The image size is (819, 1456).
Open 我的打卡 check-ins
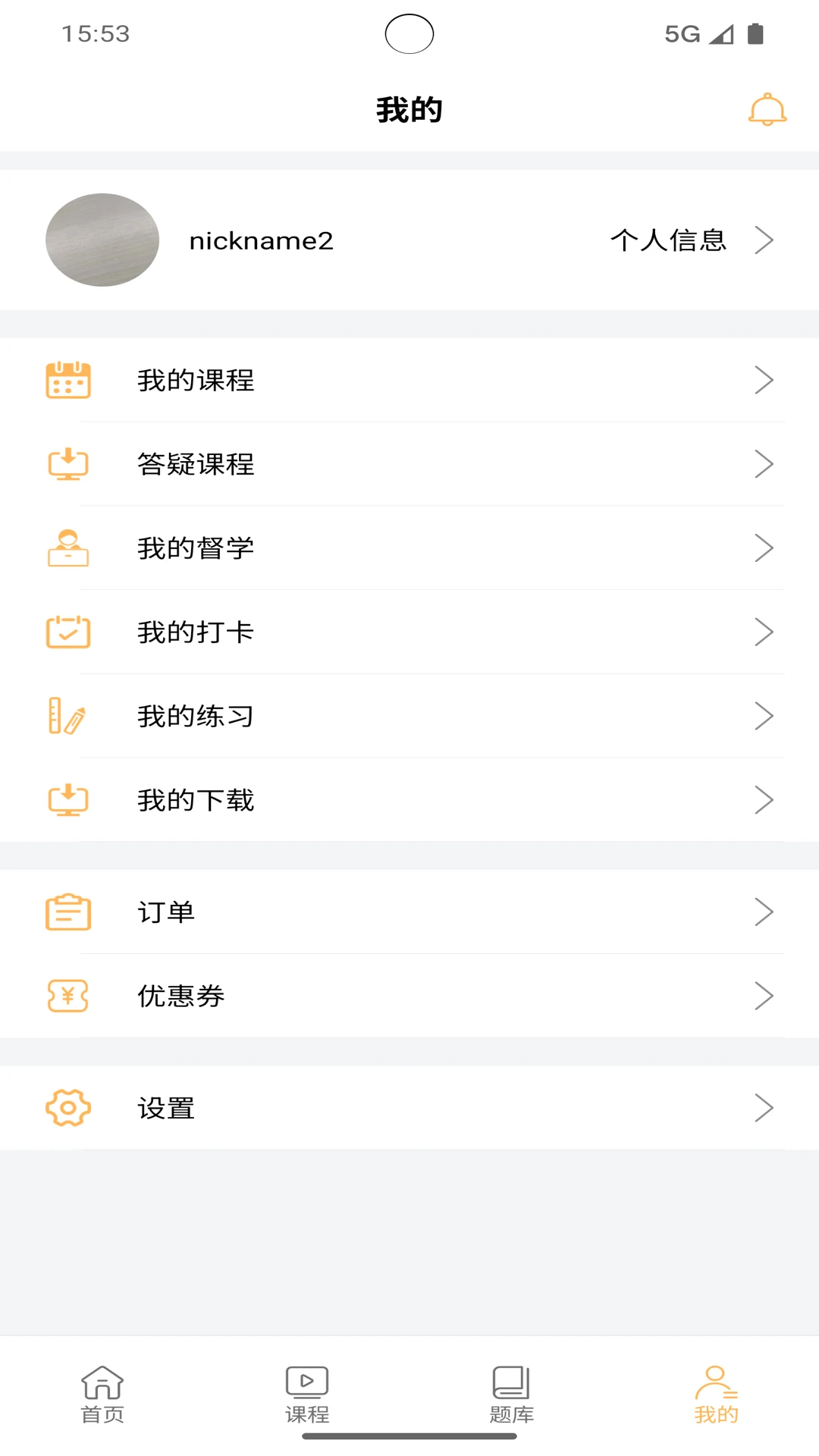click(409, 632)
